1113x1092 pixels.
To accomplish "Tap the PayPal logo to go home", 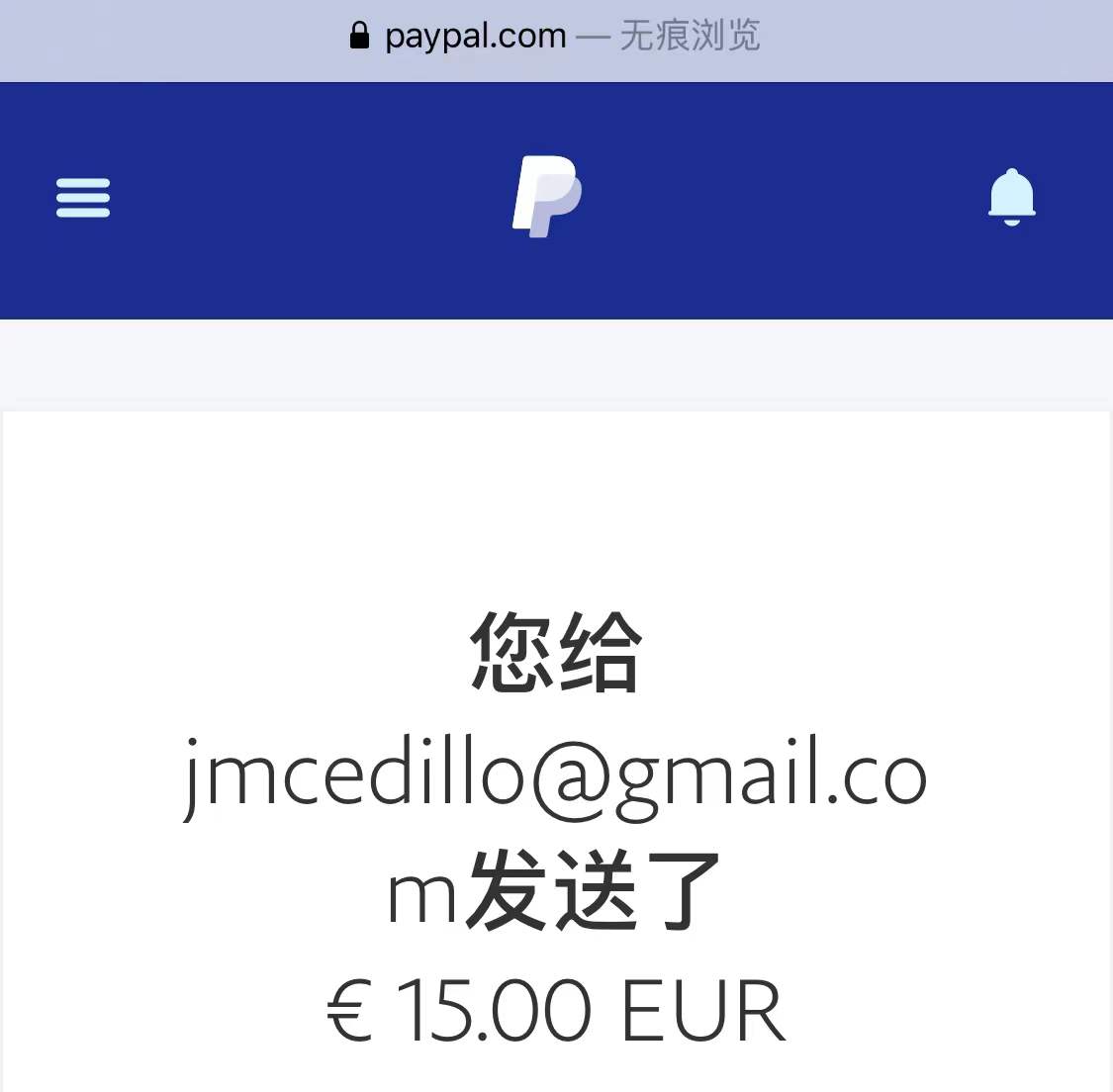I will click(x=547, y=196).
